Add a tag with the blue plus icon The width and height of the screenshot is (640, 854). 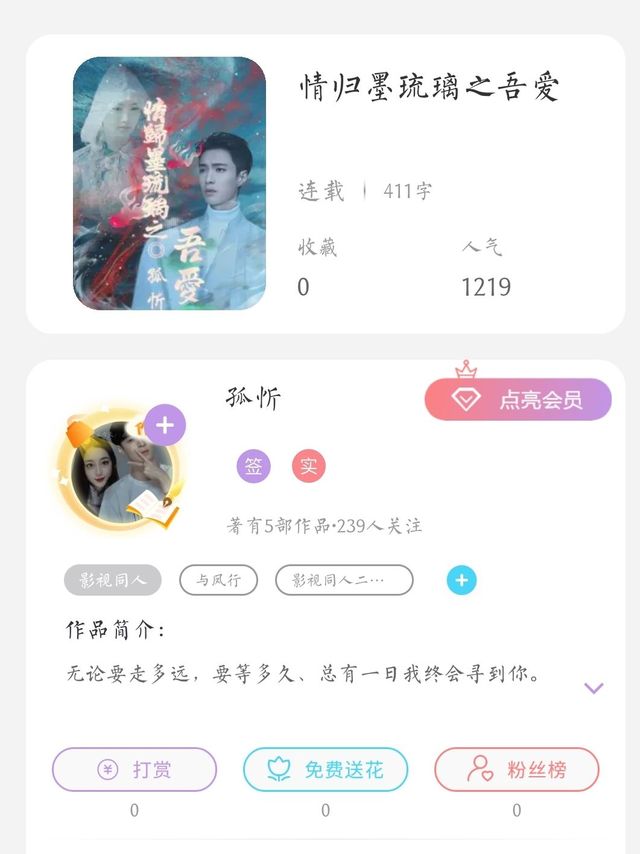tap(461, 580)
